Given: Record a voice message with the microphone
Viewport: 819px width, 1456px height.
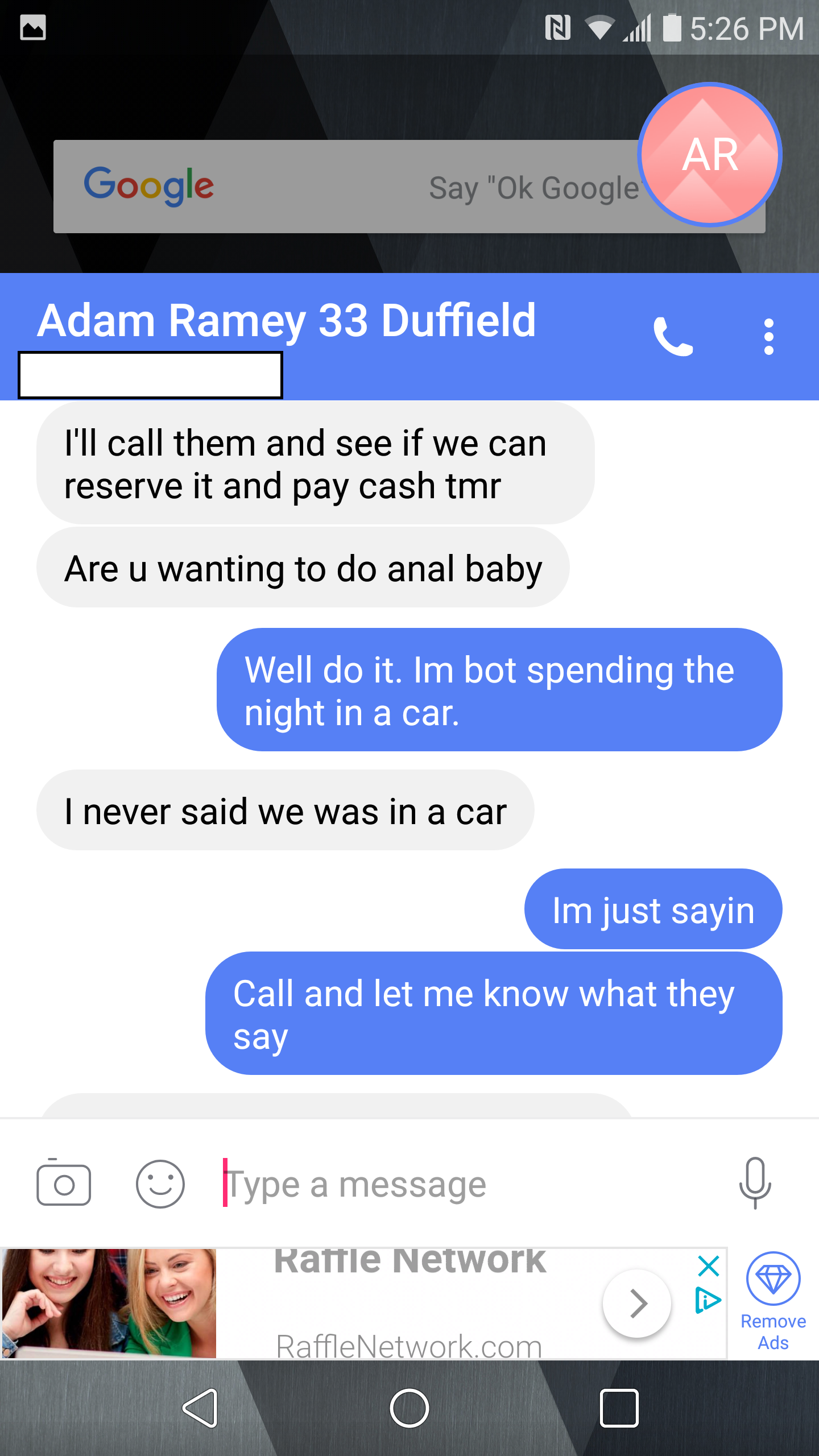Looking at the screenshot, I should [x=755, y=1183].
